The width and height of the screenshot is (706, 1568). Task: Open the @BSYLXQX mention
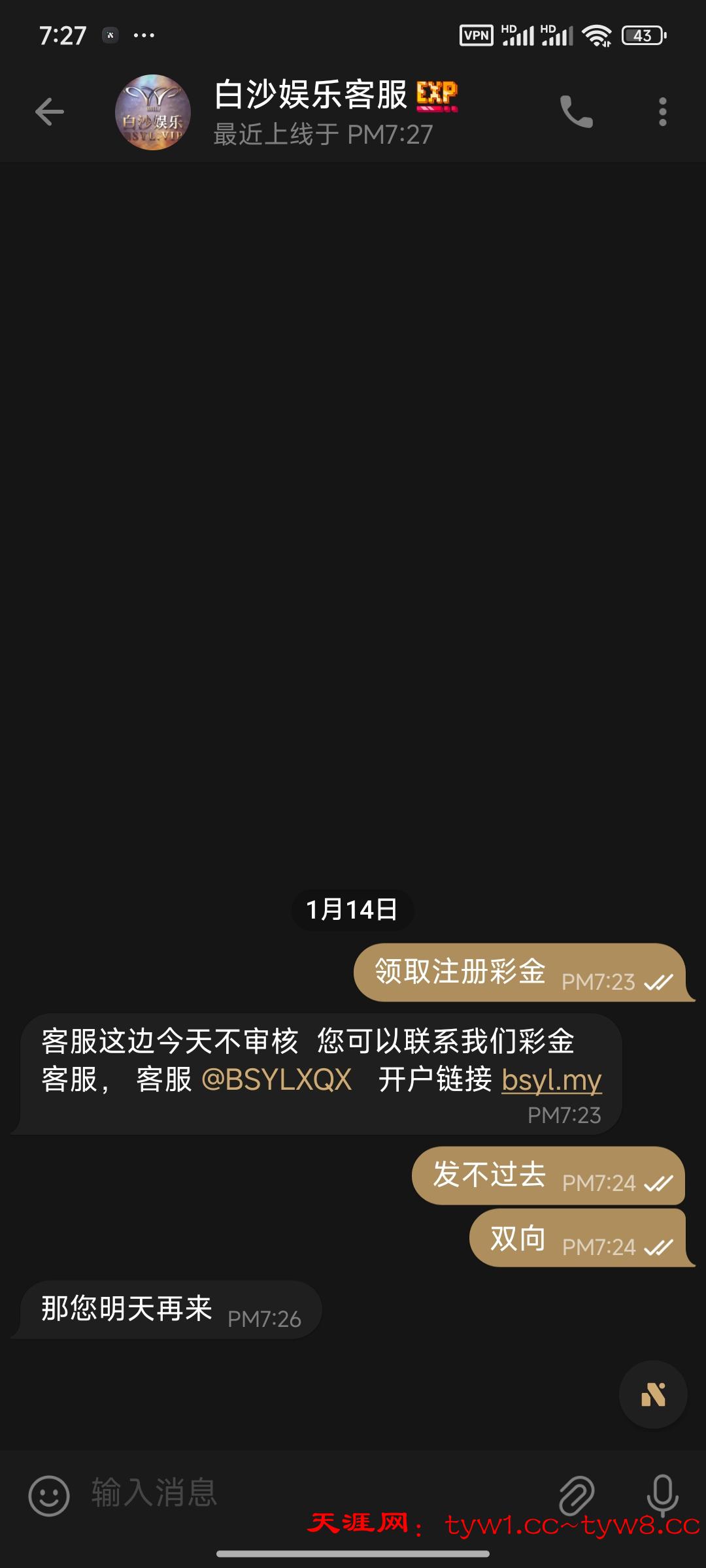(x=277, y=1079)
